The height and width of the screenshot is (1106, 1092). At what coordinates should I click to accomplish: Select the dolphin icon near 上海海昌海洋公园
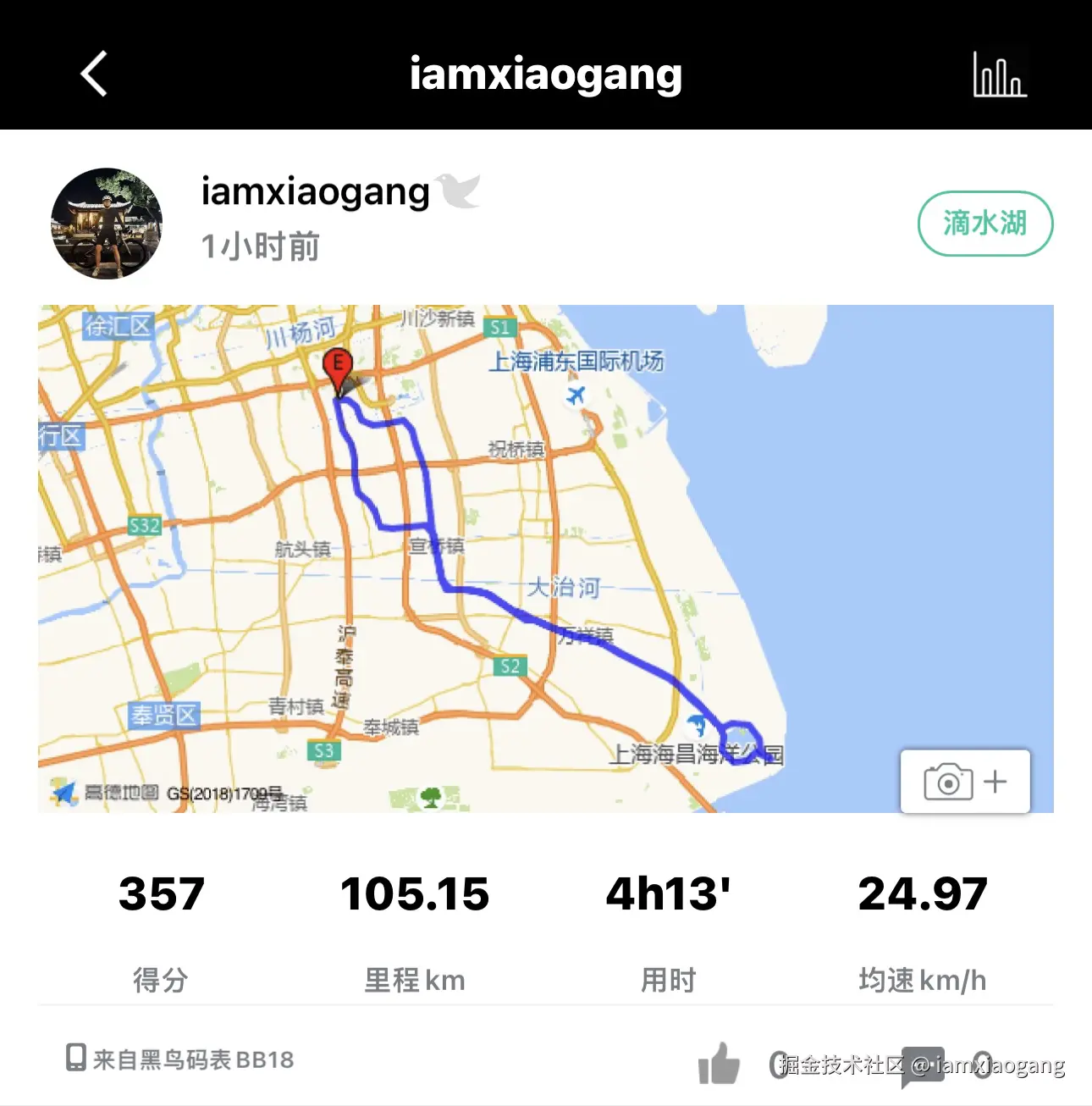[697, 725]
